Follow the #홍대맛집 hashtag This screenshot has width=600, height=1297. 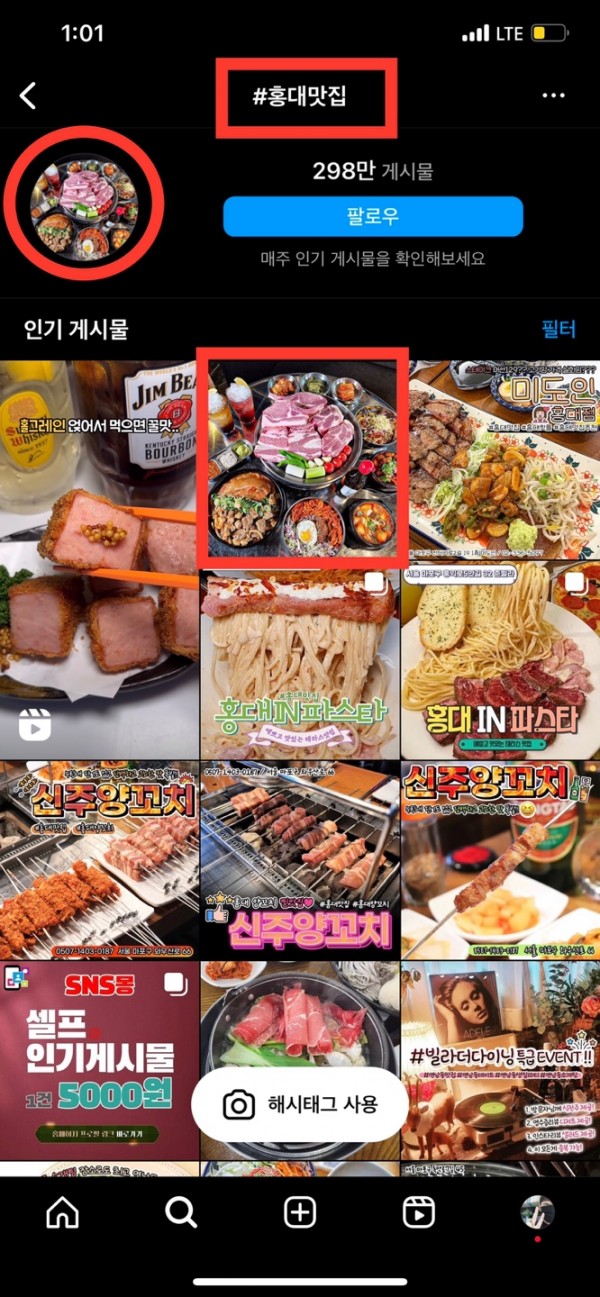[373, 216]
